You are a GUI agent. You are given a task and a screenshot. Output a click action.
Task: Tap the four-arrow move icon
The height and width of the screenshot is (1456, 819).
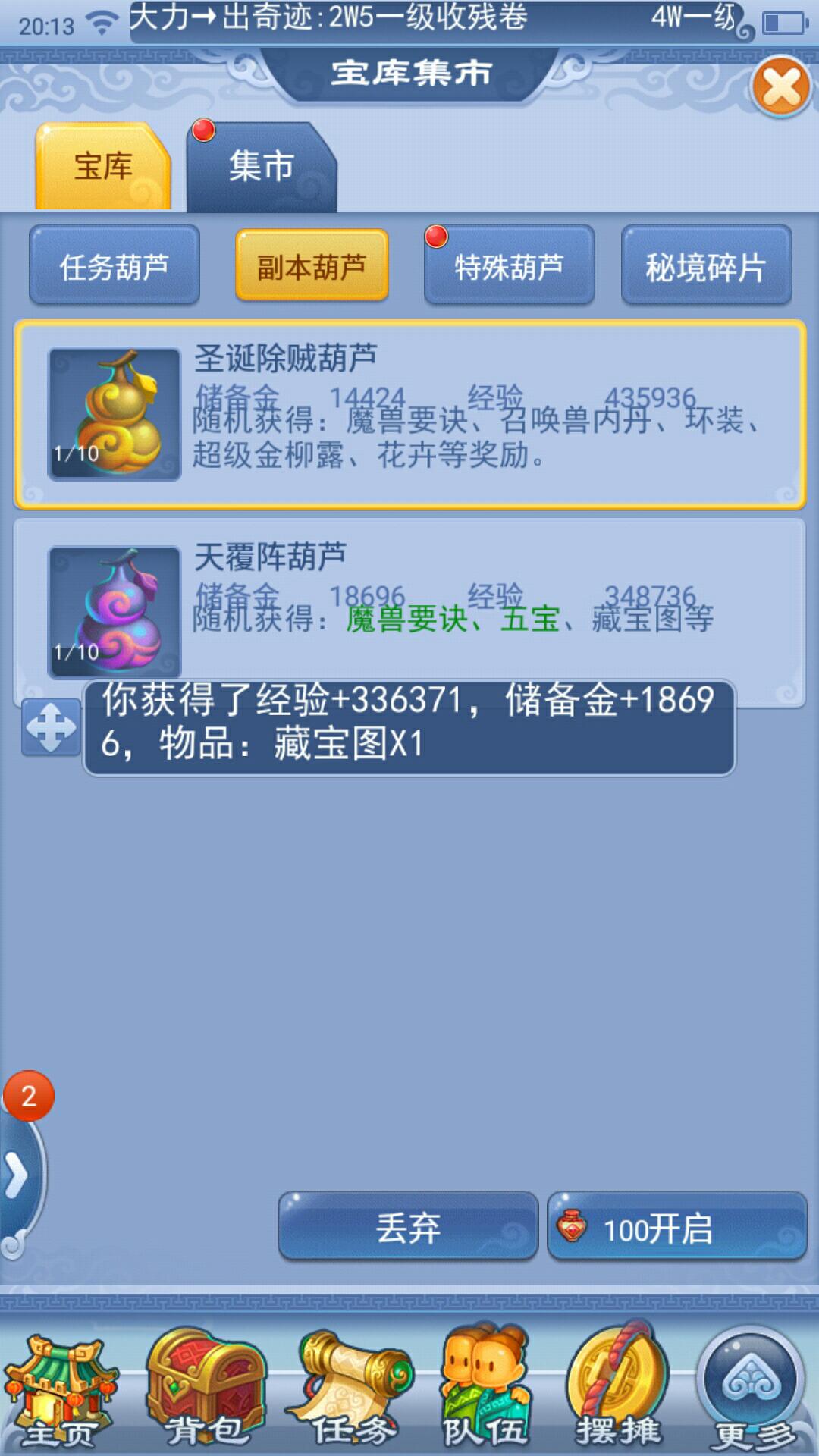point(51,726)
